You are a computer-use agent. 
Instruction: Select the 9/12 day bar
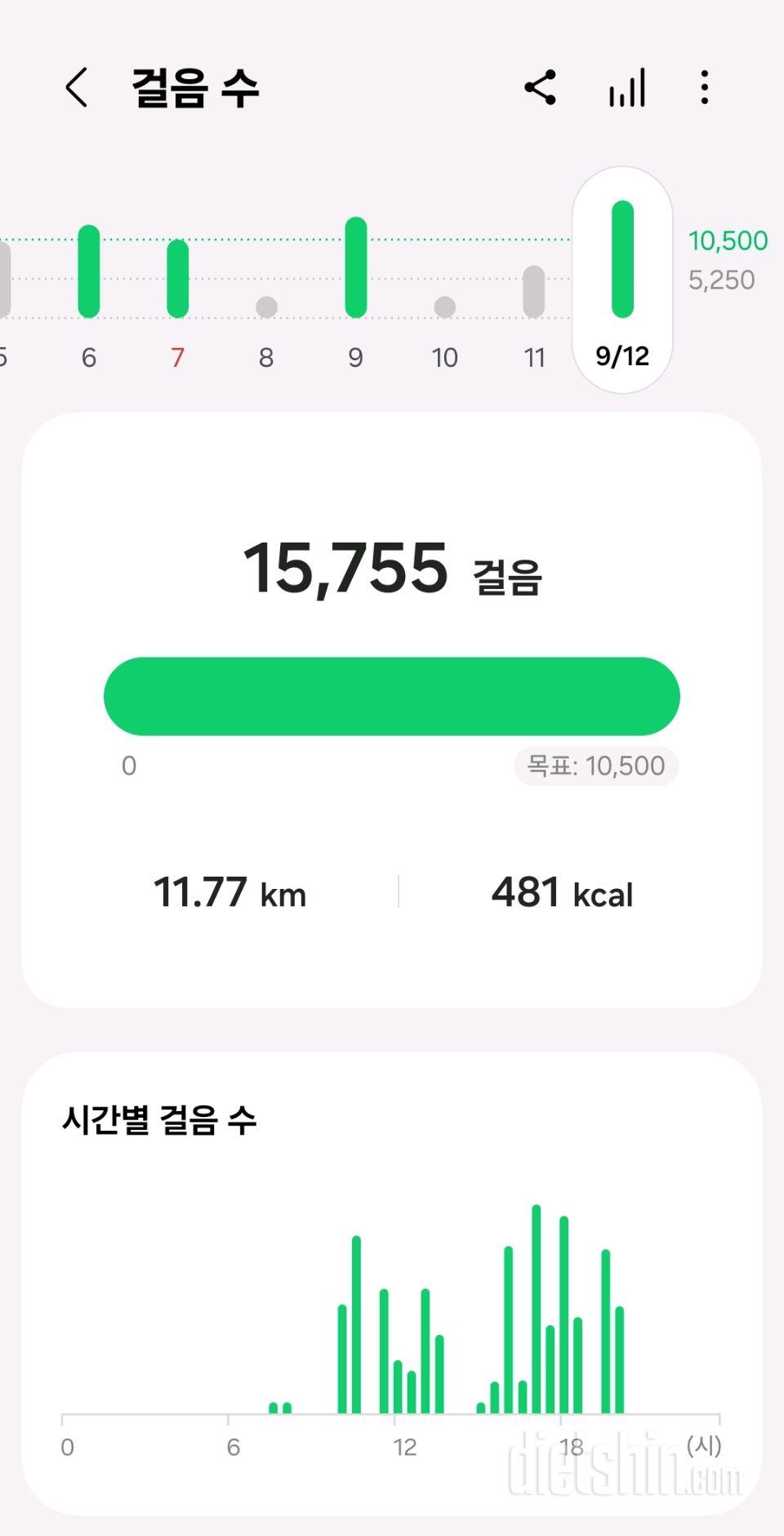coord(622,280)
